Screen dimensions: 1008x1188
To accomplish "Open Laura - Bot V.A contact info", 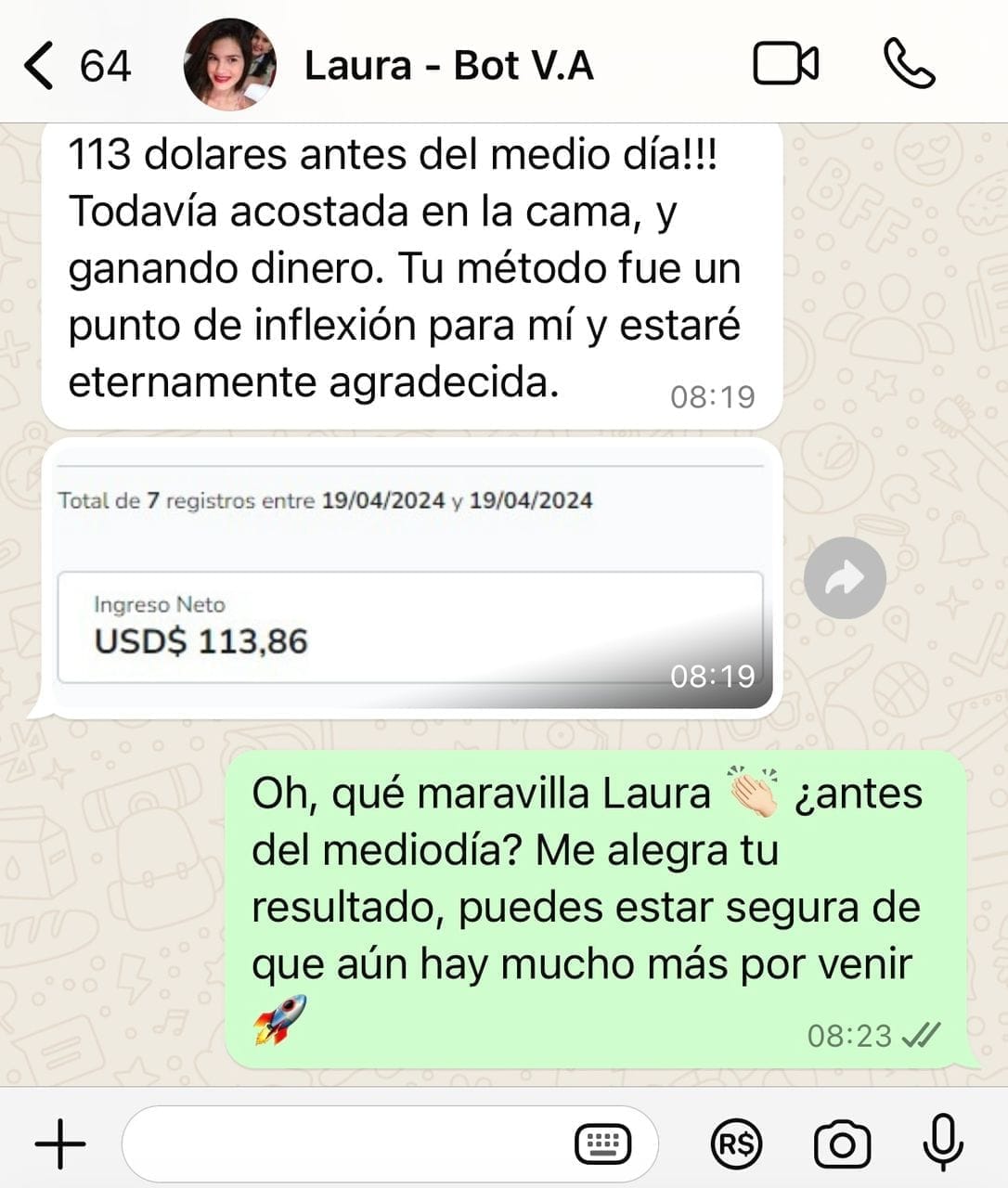I will point(448,66).
